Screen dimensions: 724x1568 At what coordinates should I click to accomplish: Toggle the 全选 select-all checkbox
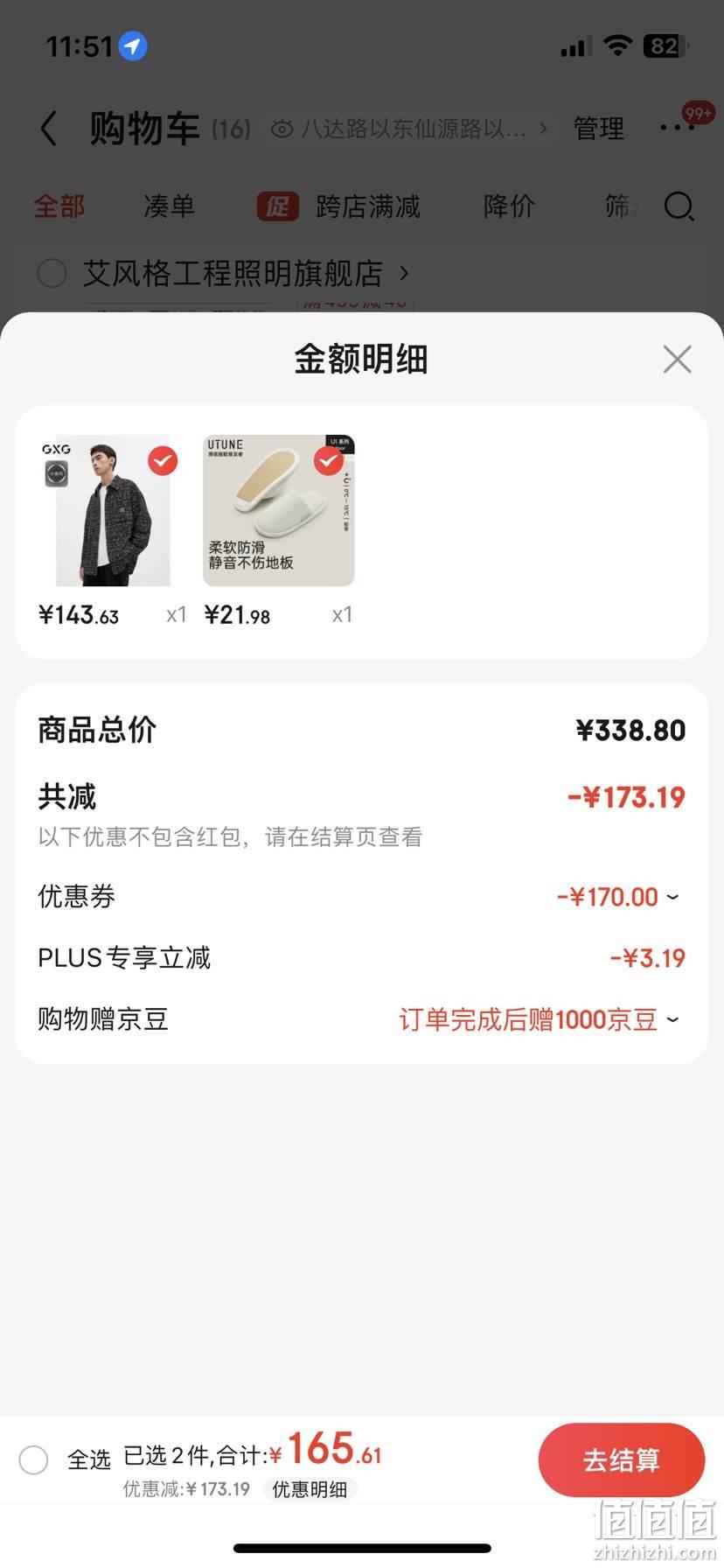coord(33,1459)
